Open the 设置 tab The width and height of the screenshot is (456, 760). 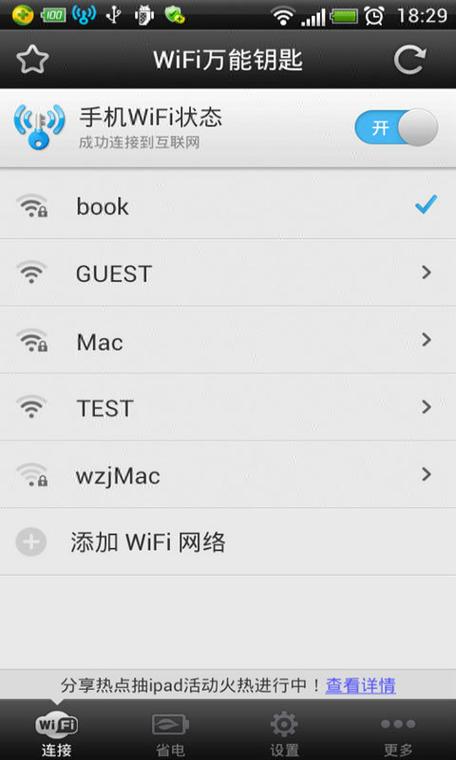coord(284,730)
